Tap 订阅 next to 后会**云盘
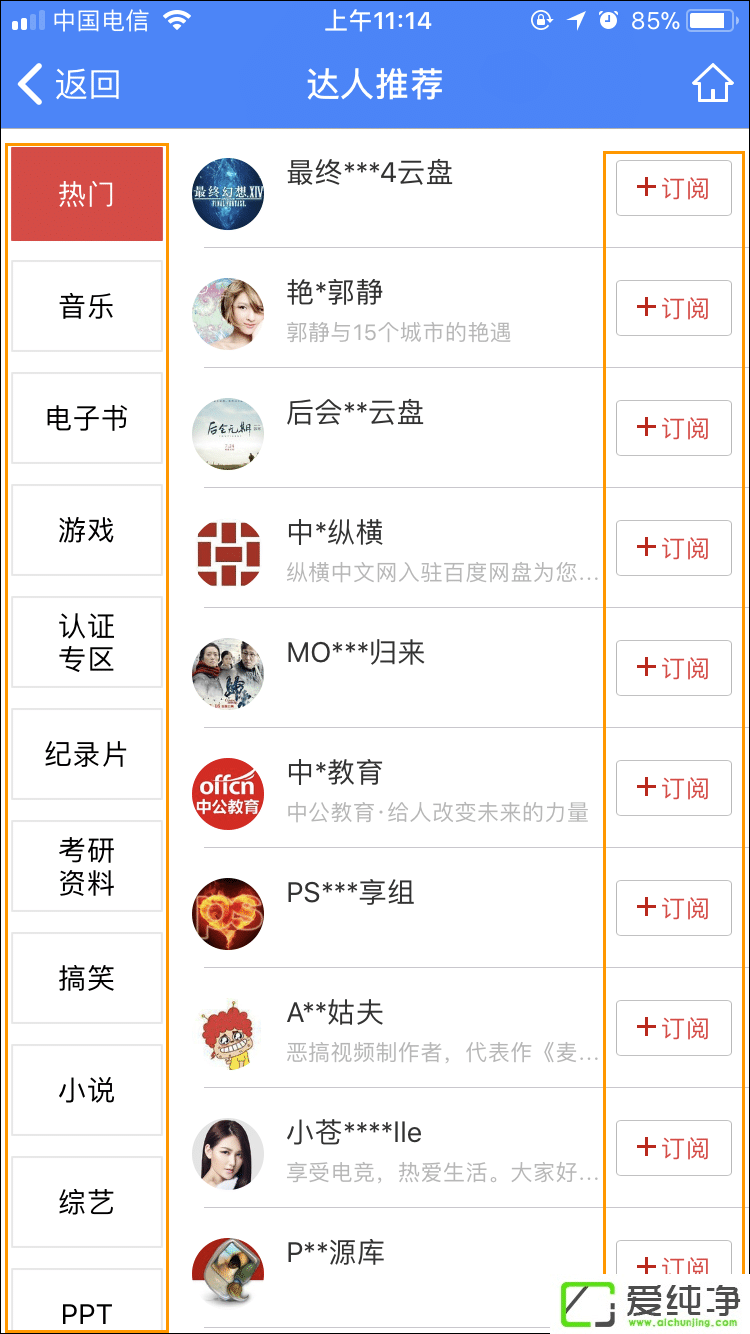Viewport: 750px width, 1334px height. coord(673,428)
